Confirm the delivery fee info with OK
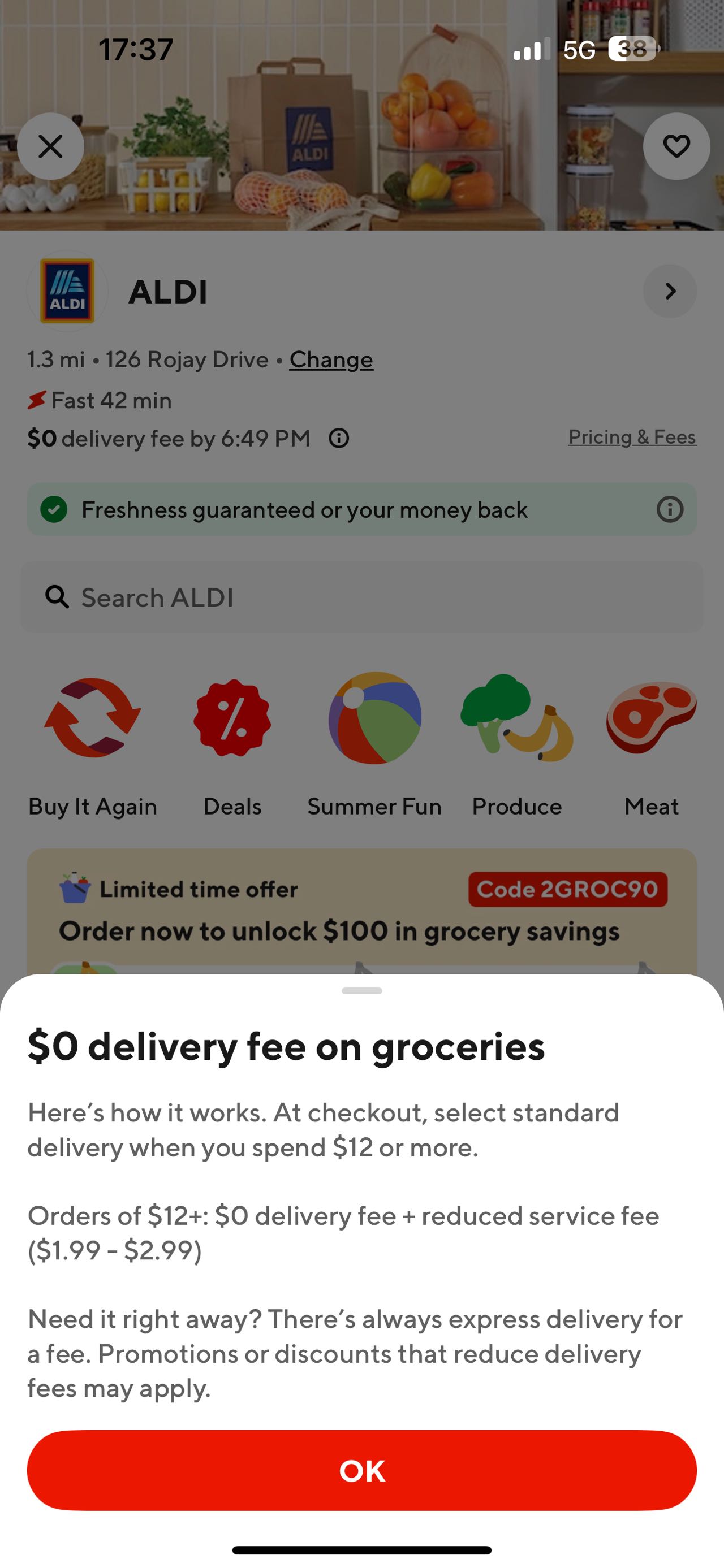 (x=361, y=1470)
